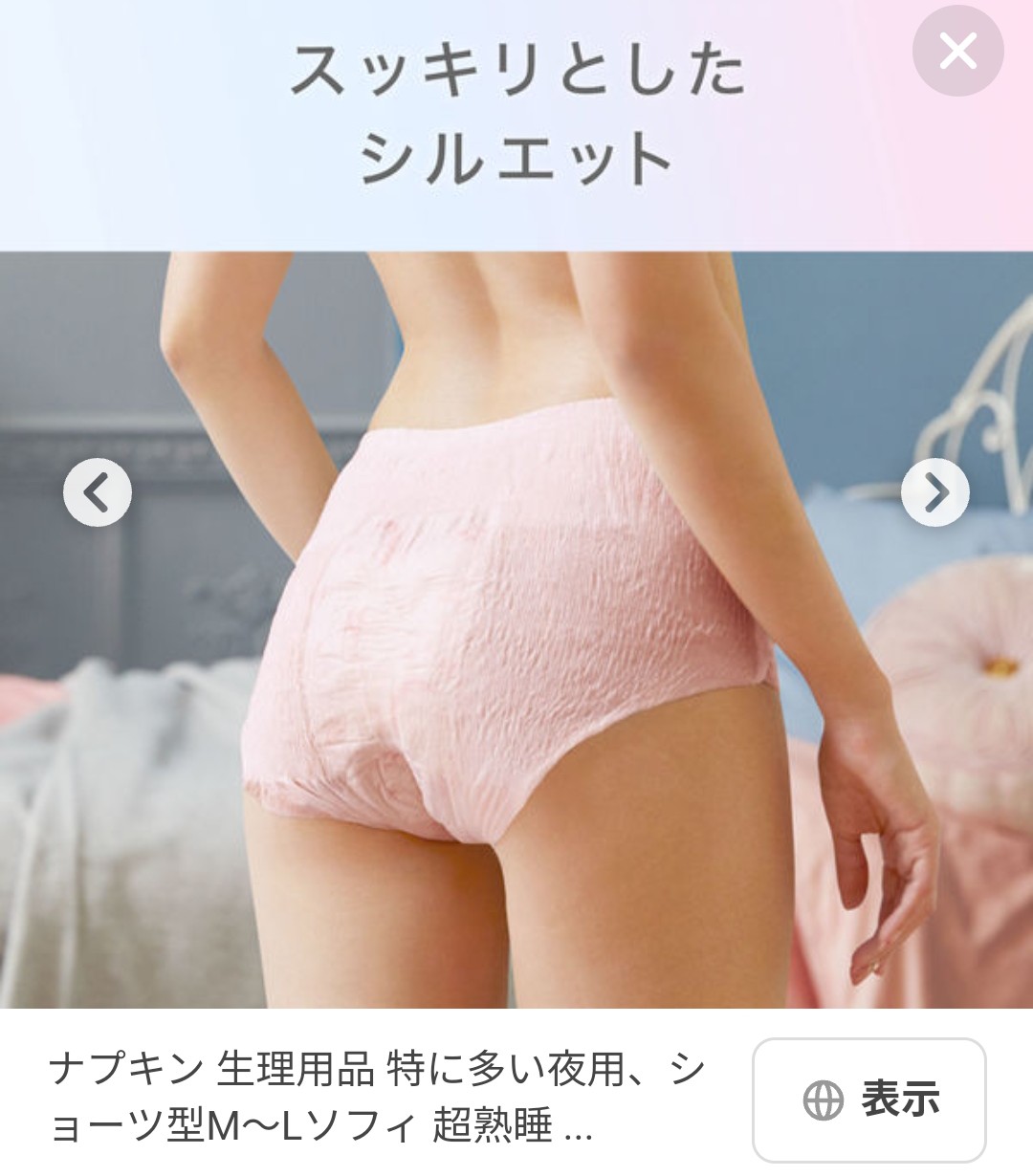The image size is (1033, 1176).
Task: Go to the previous image
Action: pos(98,492)
